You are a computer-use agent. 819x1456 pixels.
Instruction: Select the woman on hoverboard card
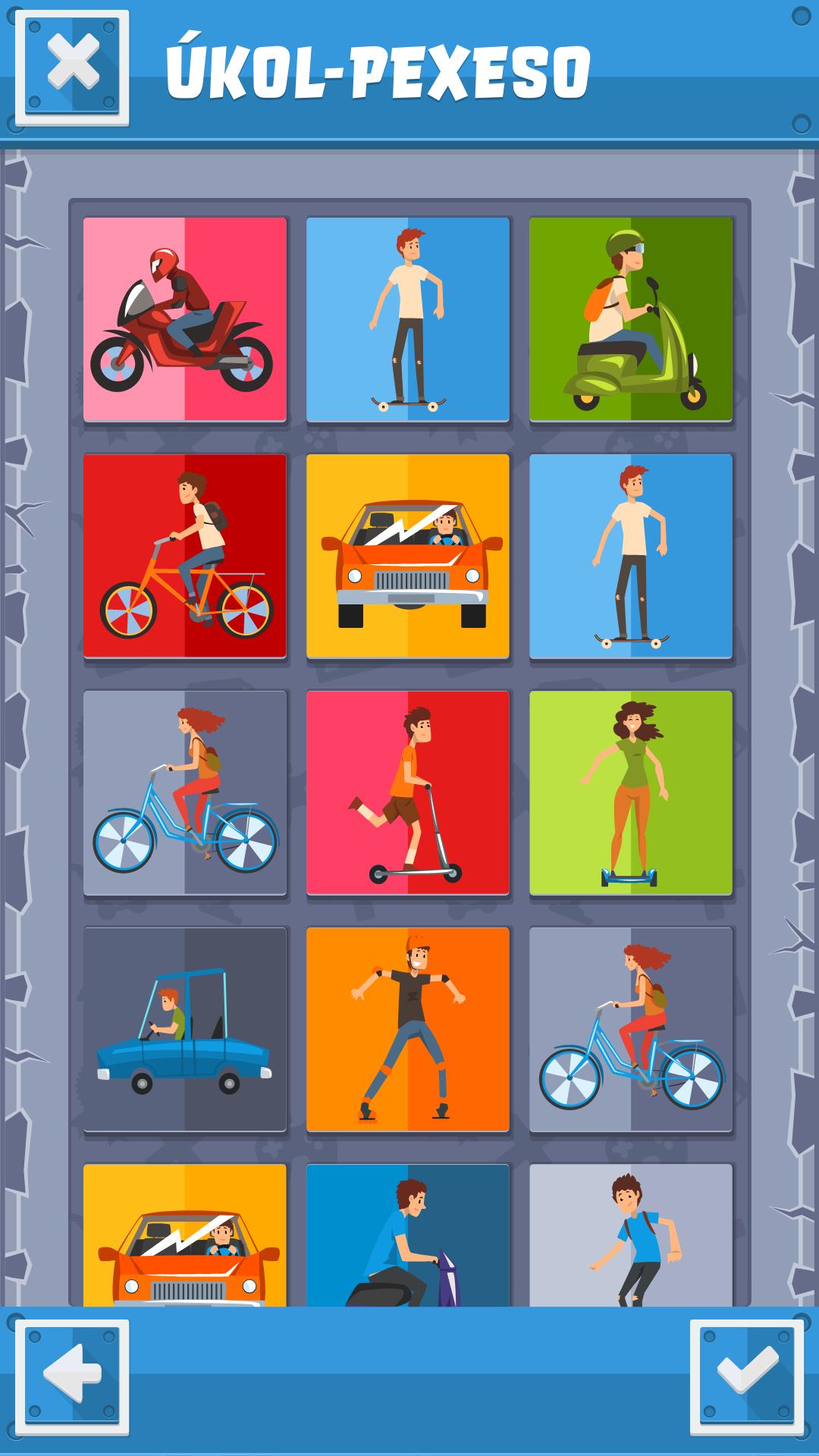631,792
